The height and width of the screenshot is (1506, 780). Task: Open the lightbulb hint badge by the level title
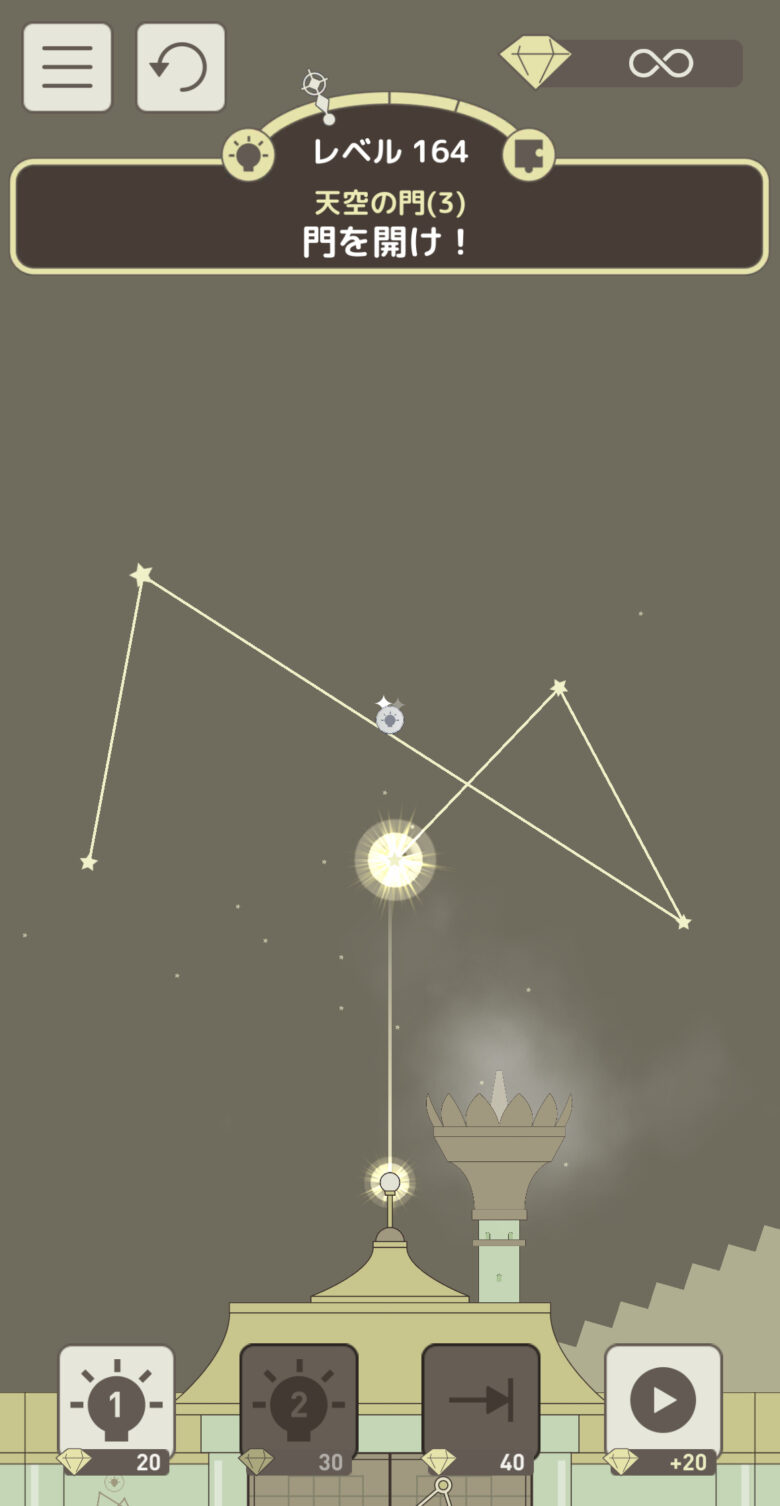coord(248,156)
